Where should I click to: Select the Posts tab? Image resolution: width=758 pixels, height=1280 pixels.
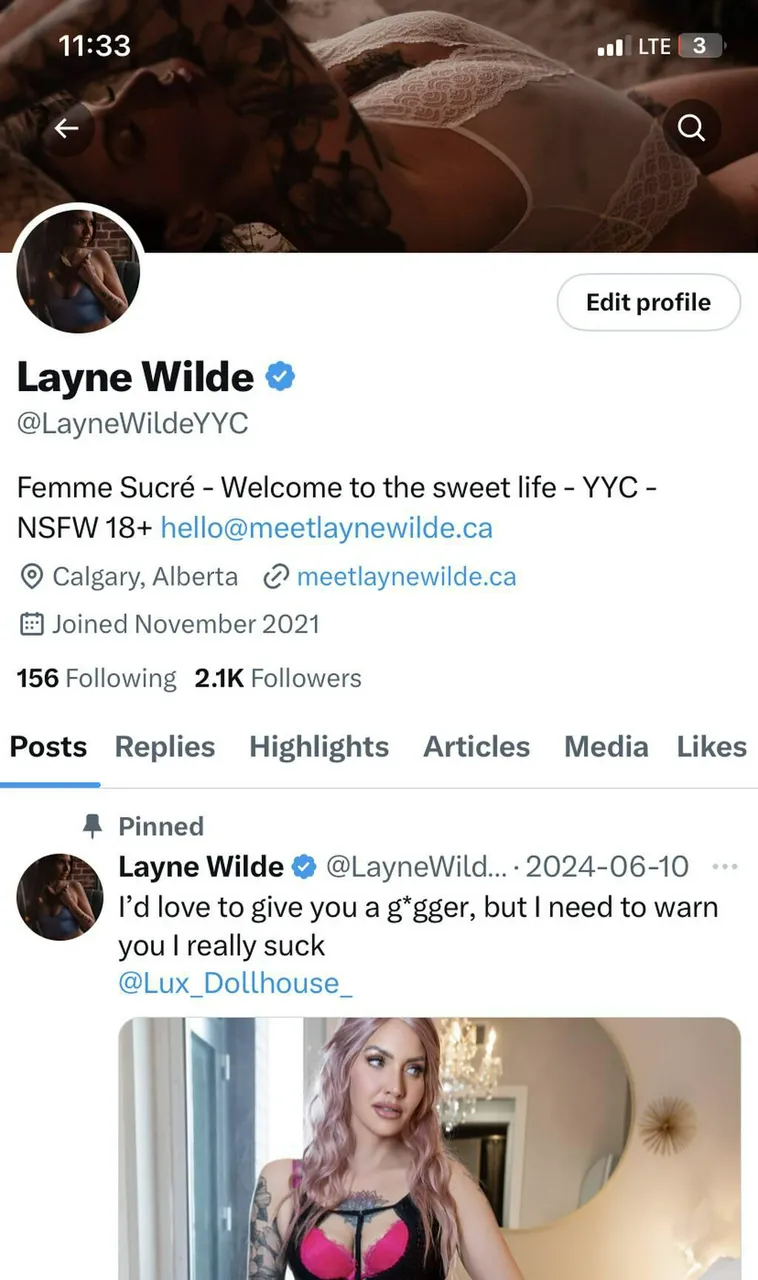click(48, 746)
